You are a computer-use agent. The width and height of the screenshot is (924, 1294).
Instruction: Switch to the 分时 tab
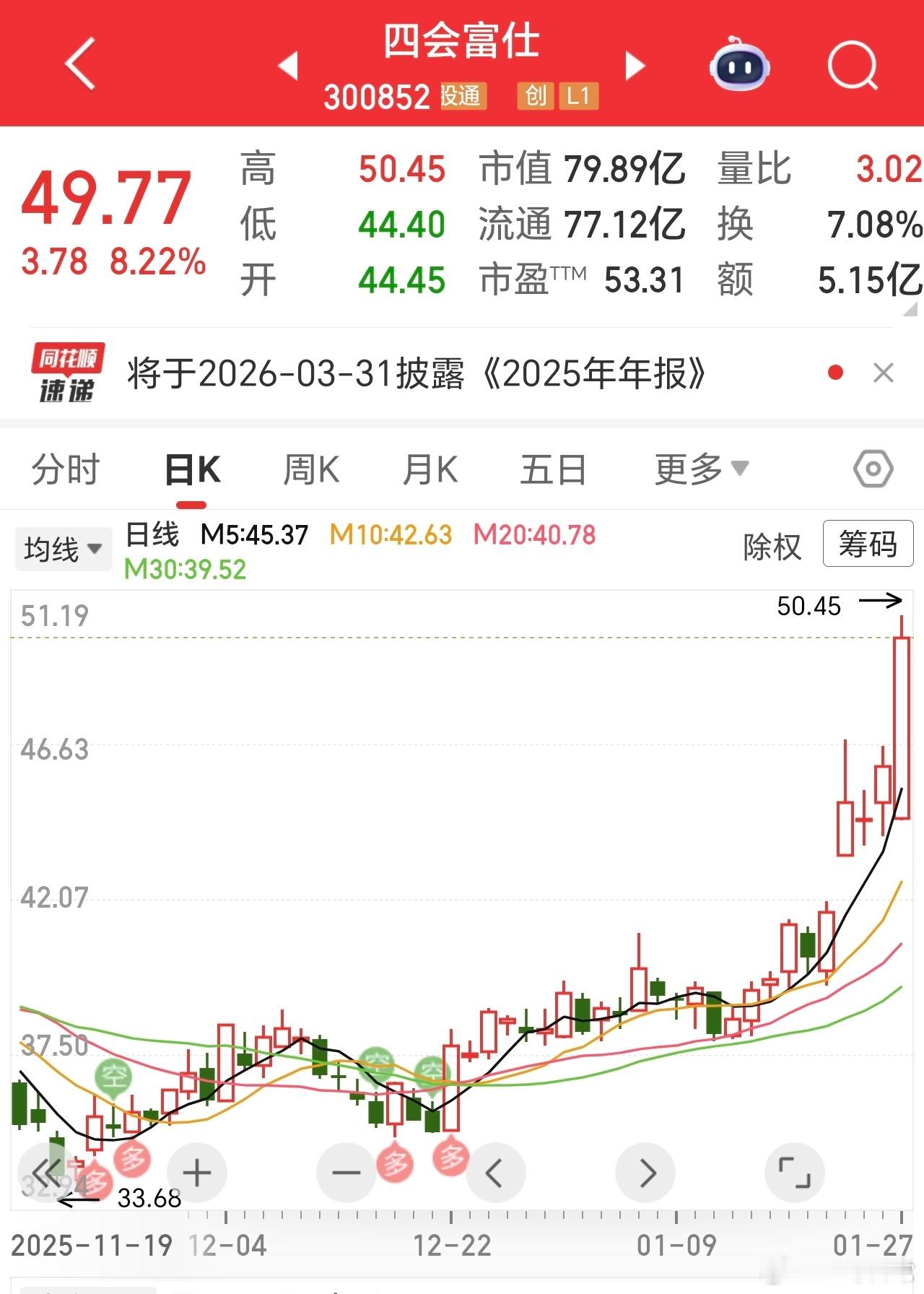pyautogui.click(x=65, y=469)
